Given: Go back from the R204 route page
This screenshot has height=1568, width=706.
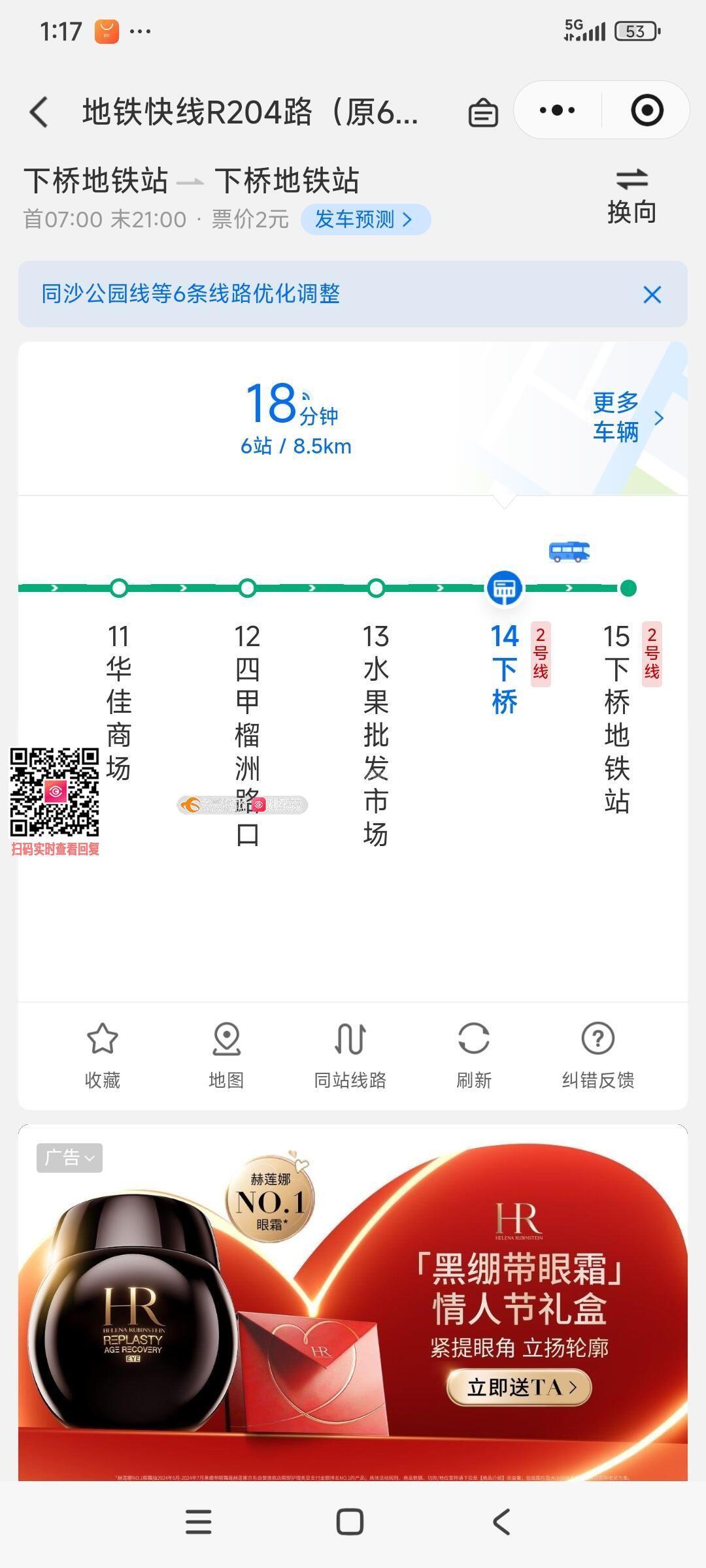Looking at the screenshot, I should 39,112.
